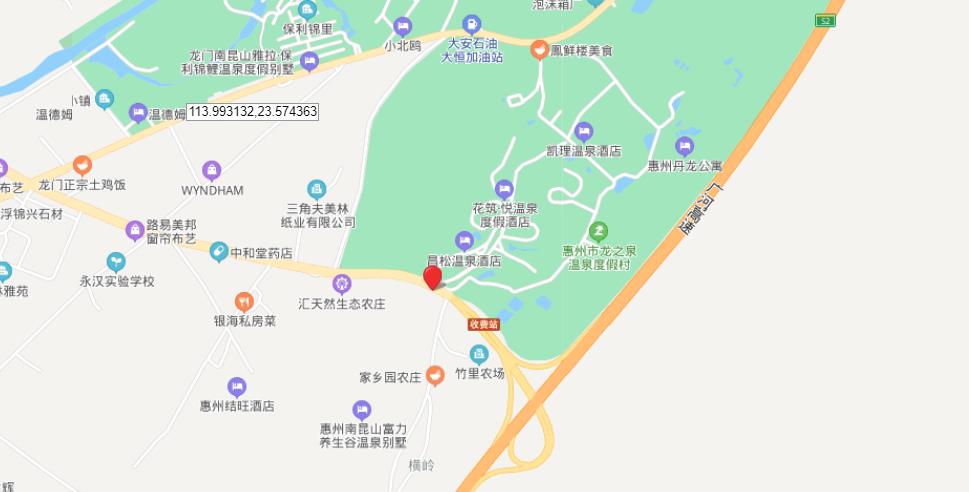The width and height of the screenshot is (969, 492).
Task: Select the 凯理温泉酒店 marker
Action: tap(584, 131)
